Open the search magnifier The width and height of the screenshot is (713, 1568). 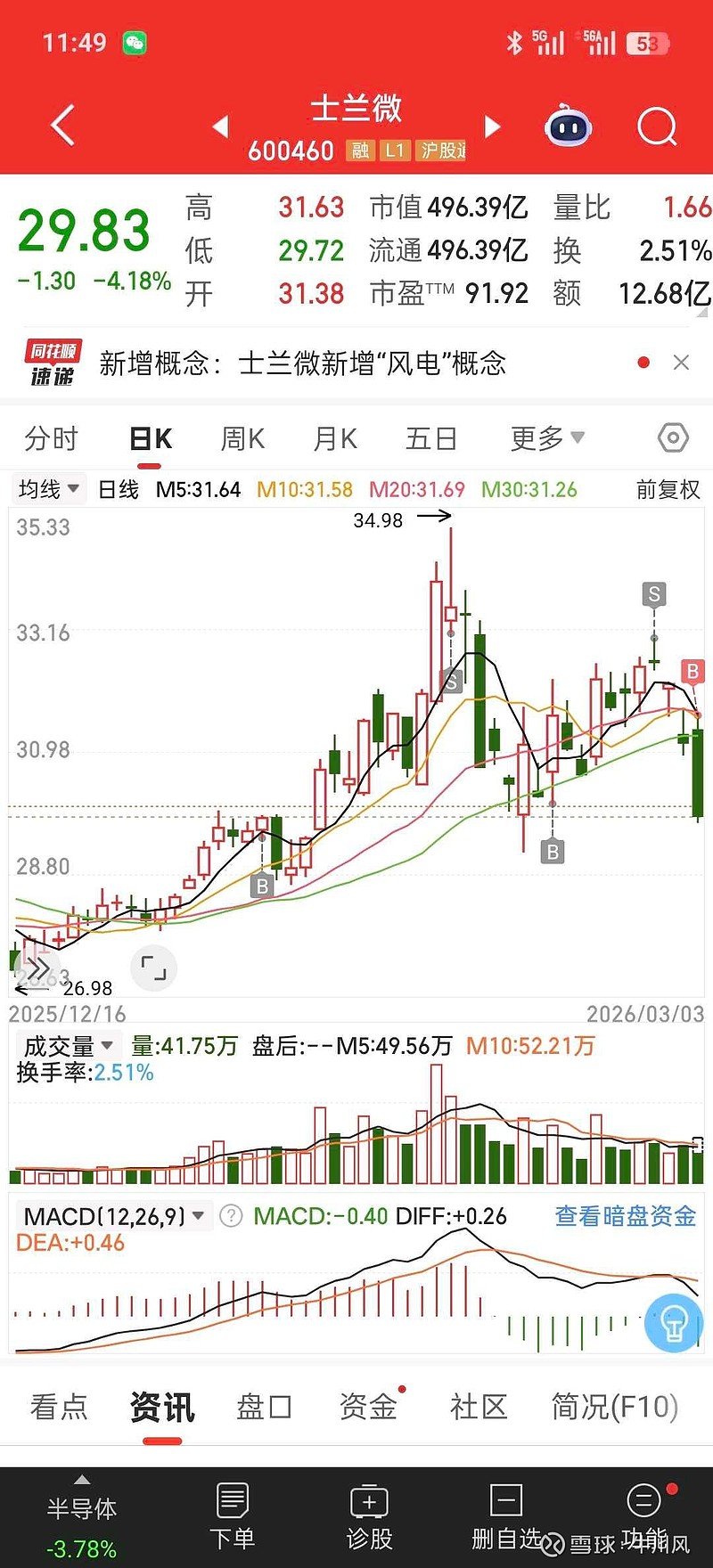[x=657, y=127]
